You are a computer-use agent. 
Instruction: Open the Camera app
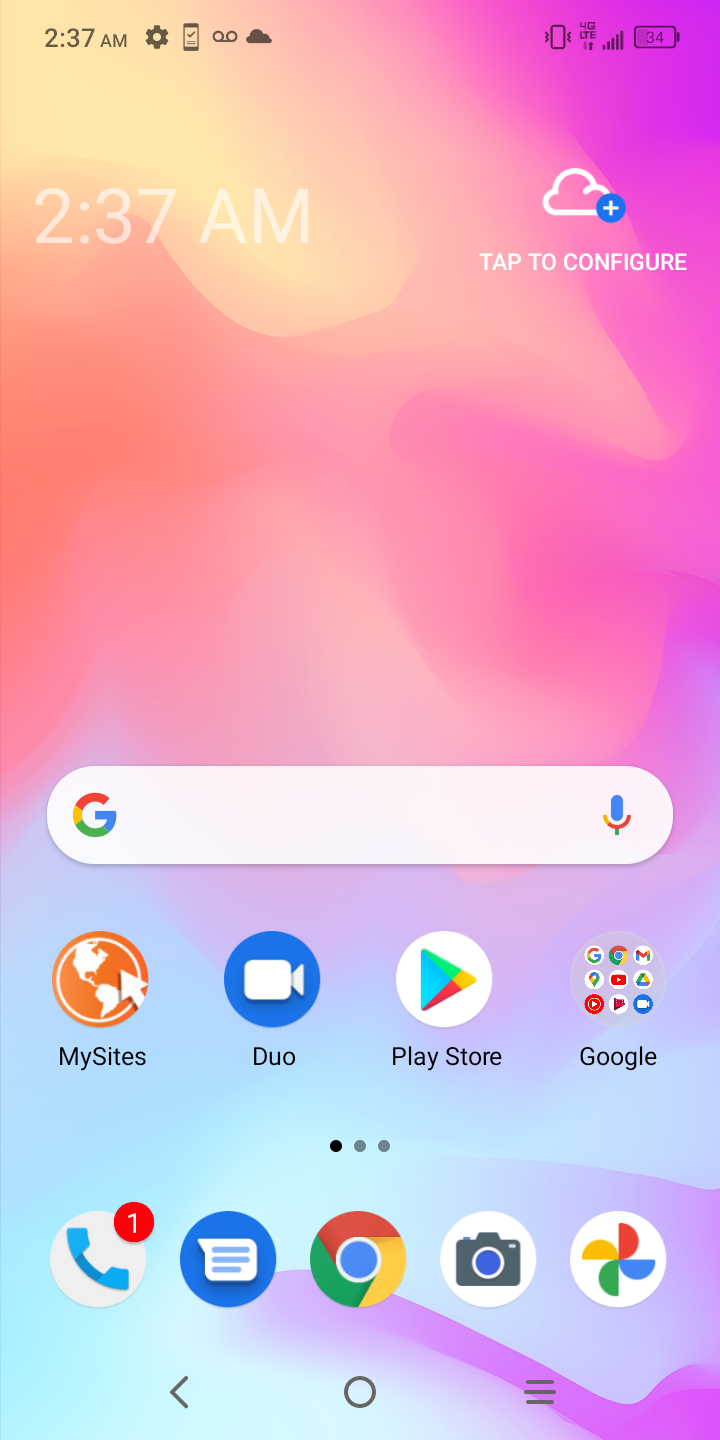click(488, 1259)
